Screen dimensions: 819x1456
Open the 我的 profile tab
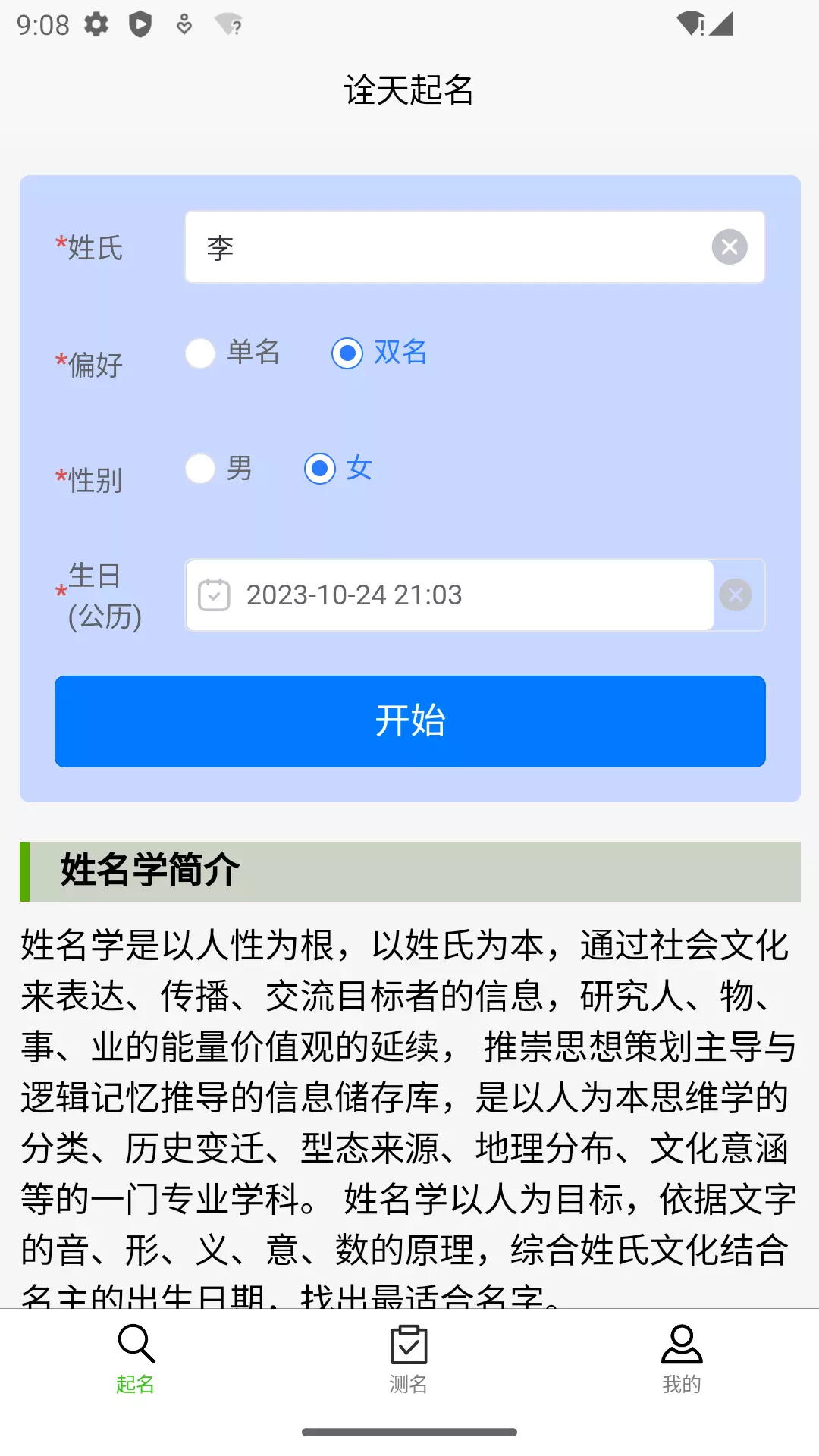682,1360
